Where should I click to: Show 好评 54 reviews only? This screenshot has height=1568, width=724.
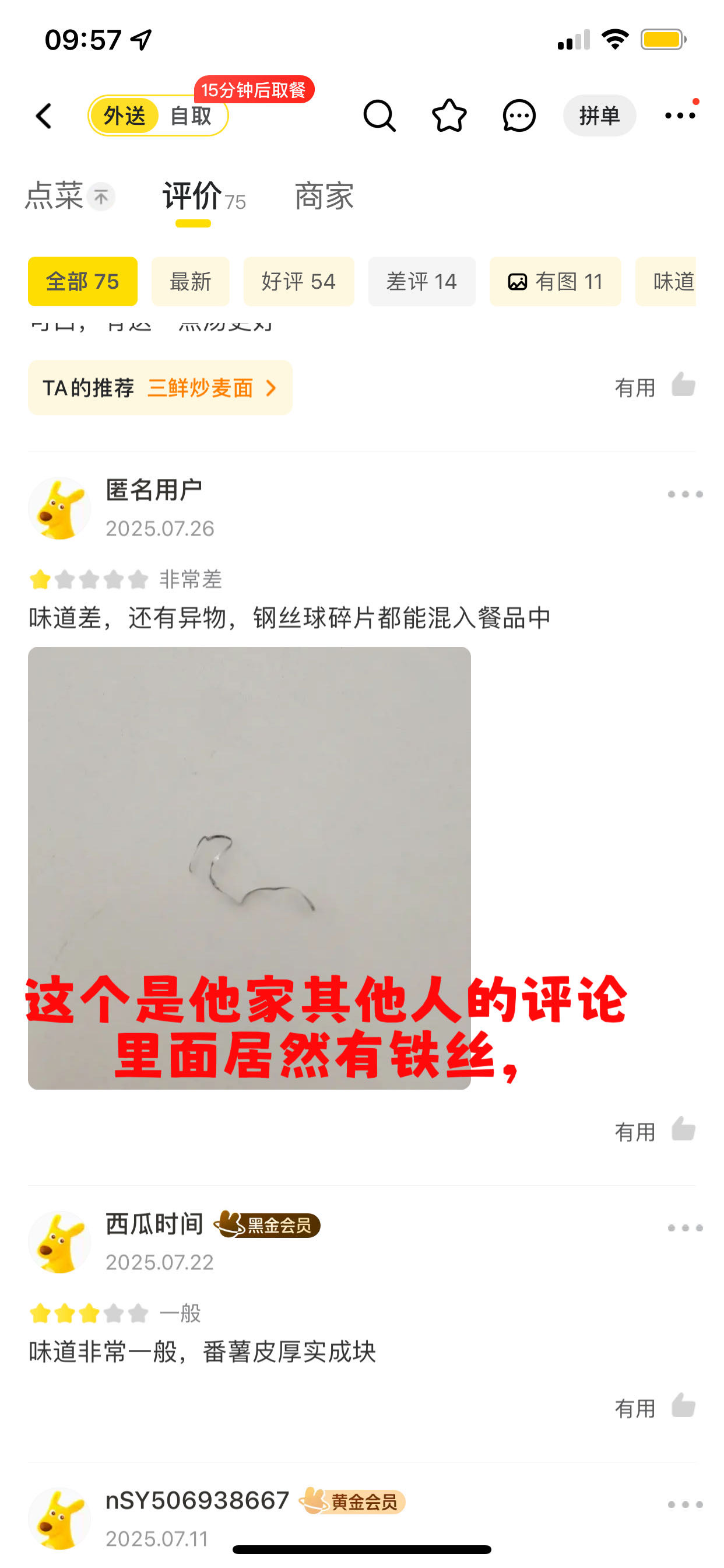(x=298, y=282)
